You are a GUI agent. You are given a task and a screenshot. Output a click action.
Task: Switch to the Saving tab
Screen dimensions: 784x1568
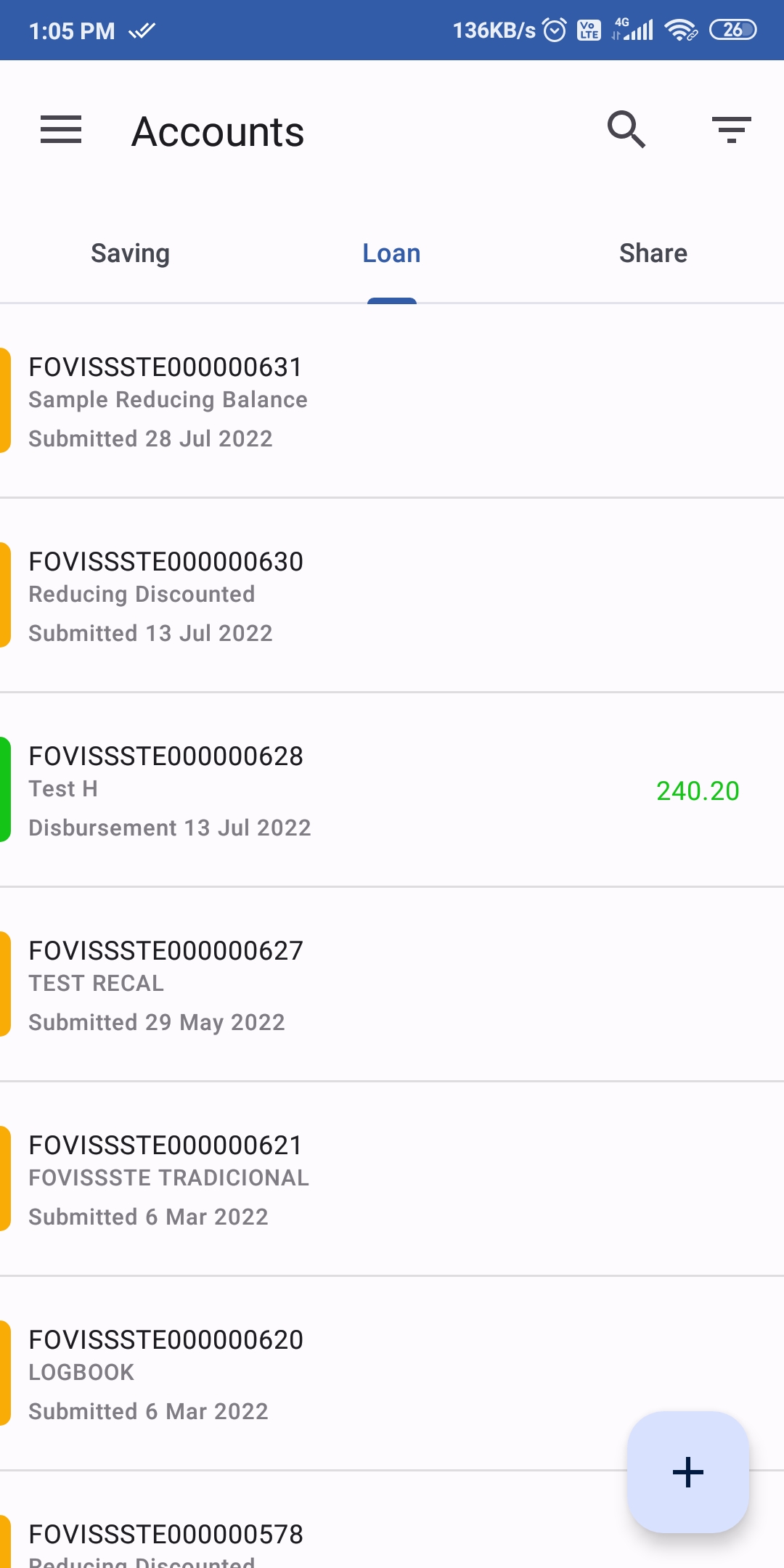click(131, 253)
